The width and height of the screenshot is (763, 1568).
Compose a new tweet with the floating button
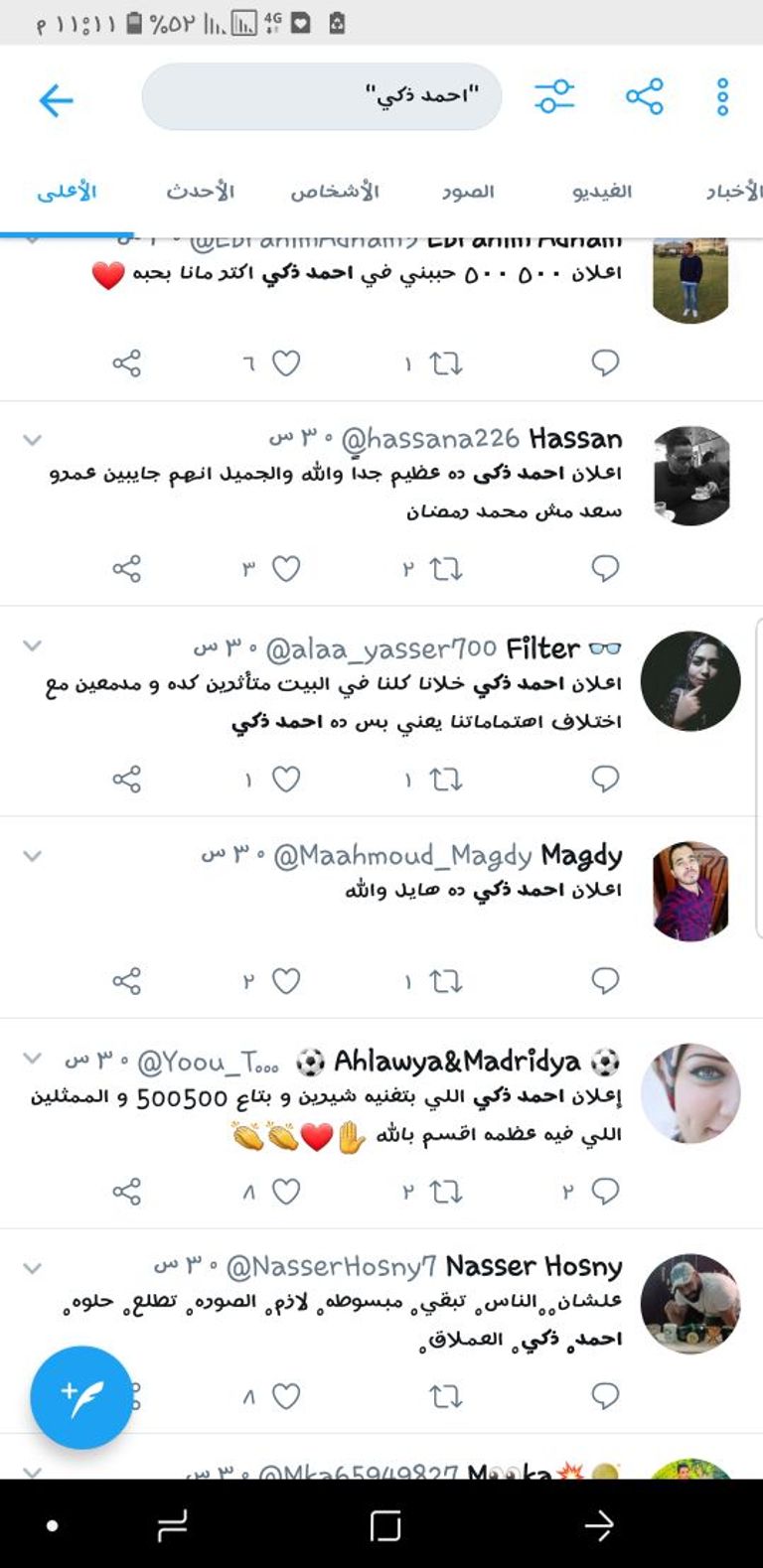tap(80, 1397)
